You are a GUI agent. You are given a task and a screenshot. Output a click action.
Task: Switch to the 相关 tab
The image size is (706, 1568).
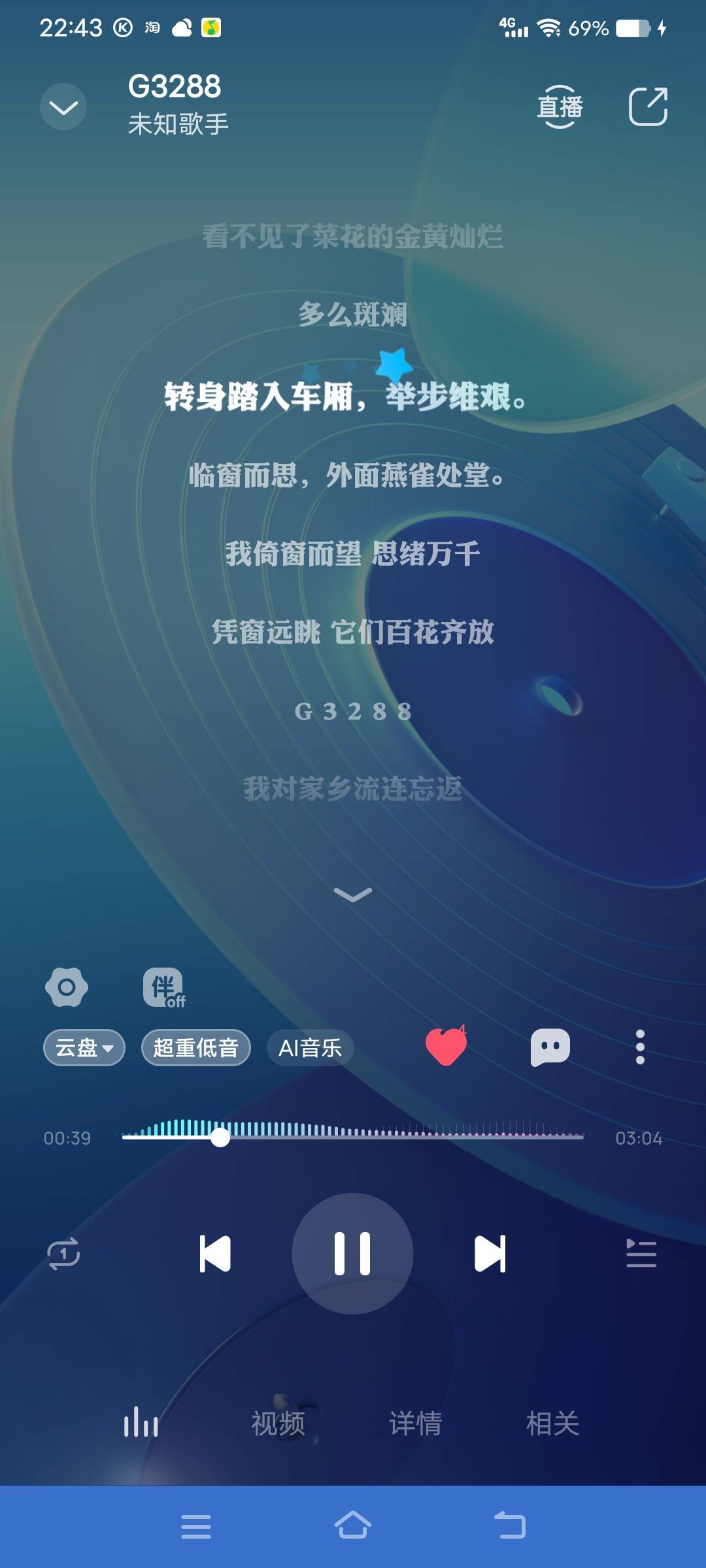point(552,1423)
